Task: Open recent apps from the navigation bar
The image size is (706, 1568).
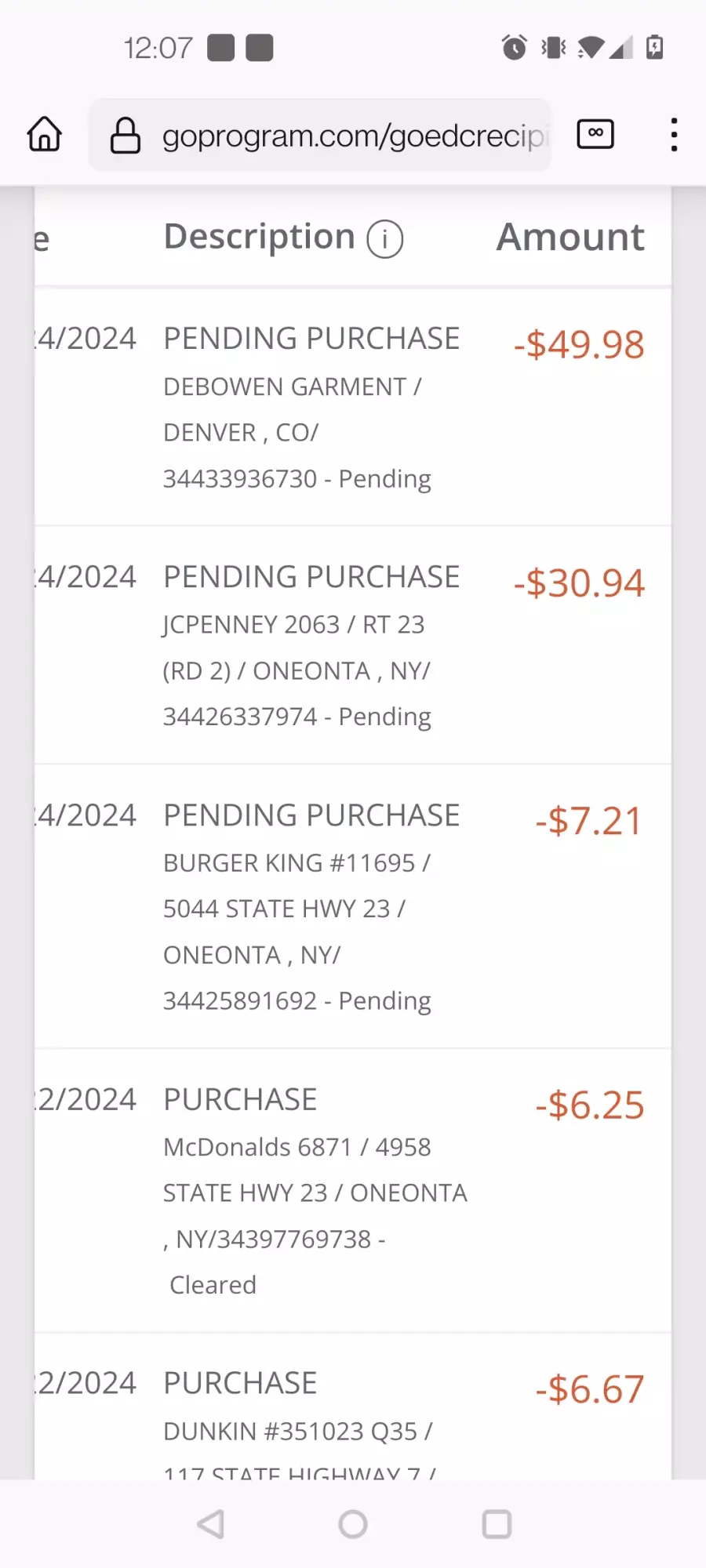Action: 497,1524
